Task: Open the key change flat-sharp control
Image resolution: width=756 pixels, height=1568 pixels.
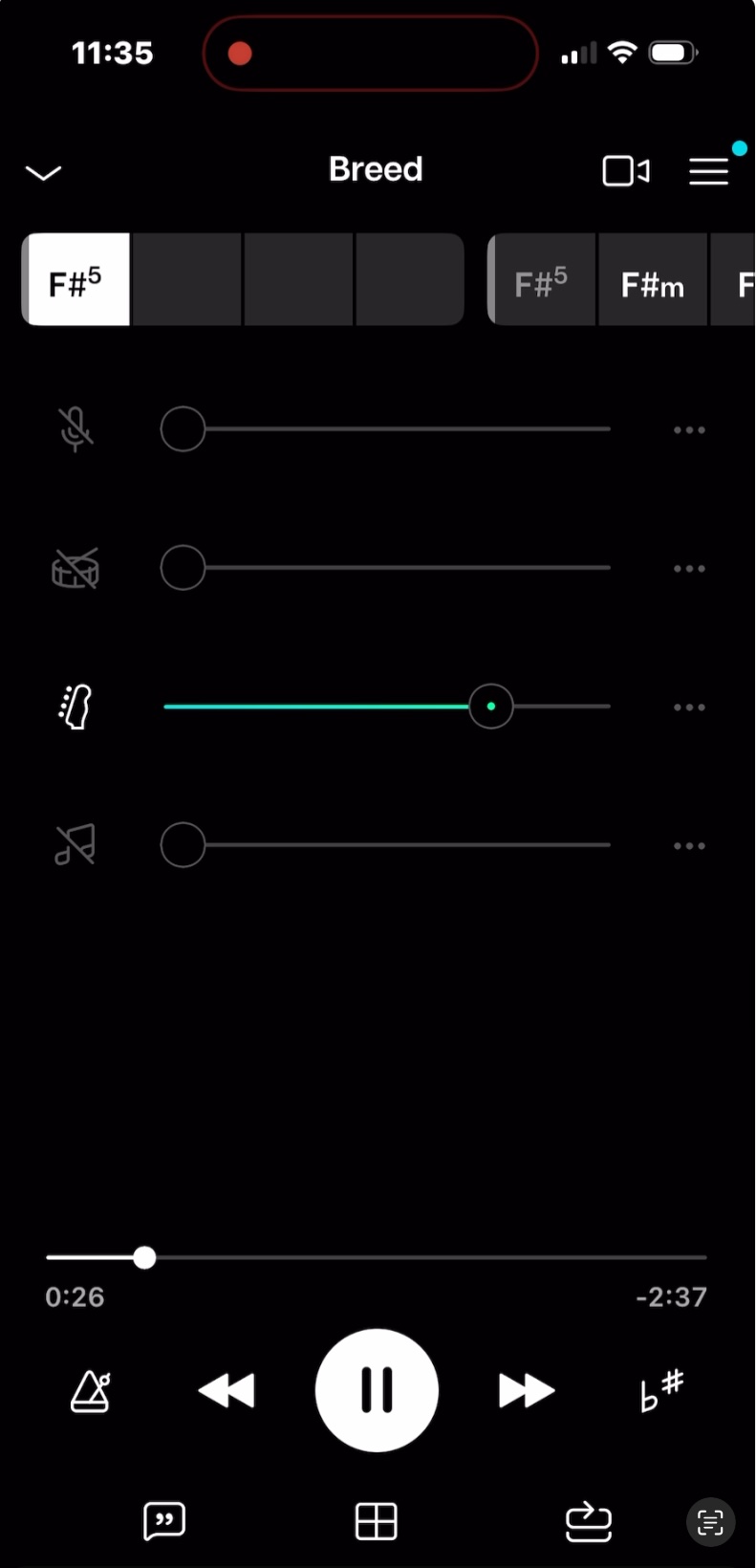Action: click(661, 1390)
